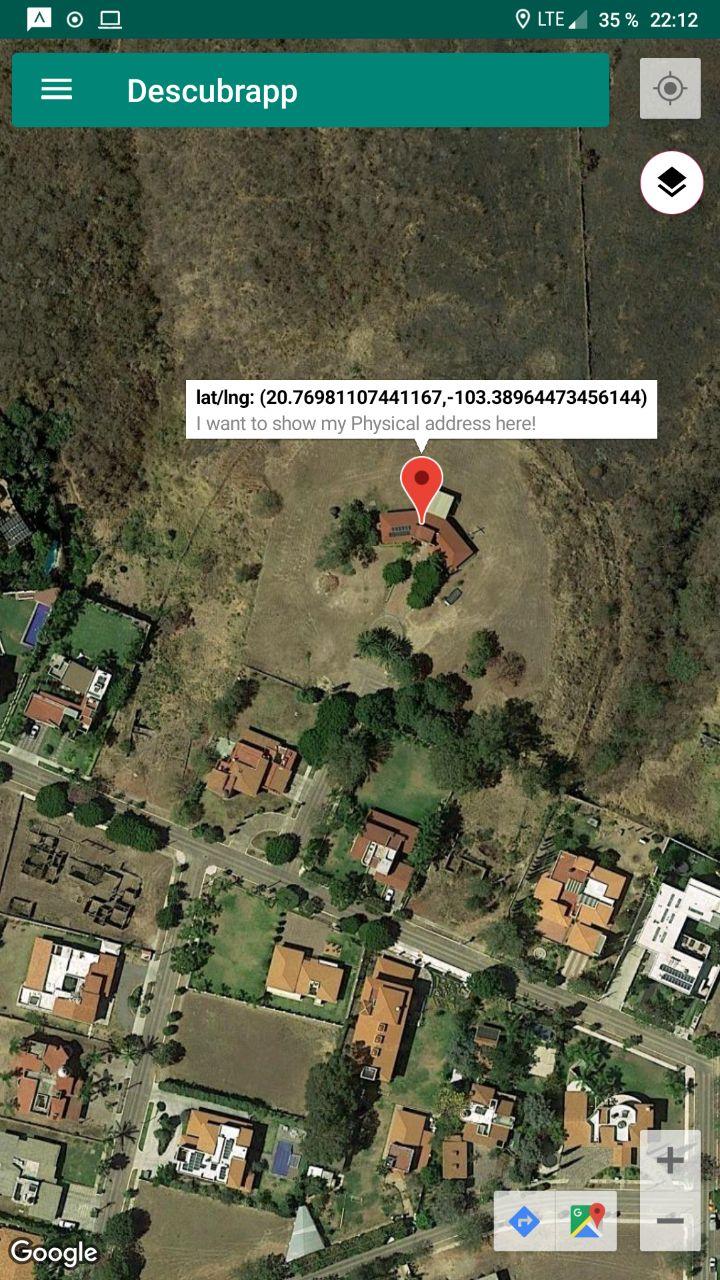Open the hamburger navigation drawer menu

point(56,90)
